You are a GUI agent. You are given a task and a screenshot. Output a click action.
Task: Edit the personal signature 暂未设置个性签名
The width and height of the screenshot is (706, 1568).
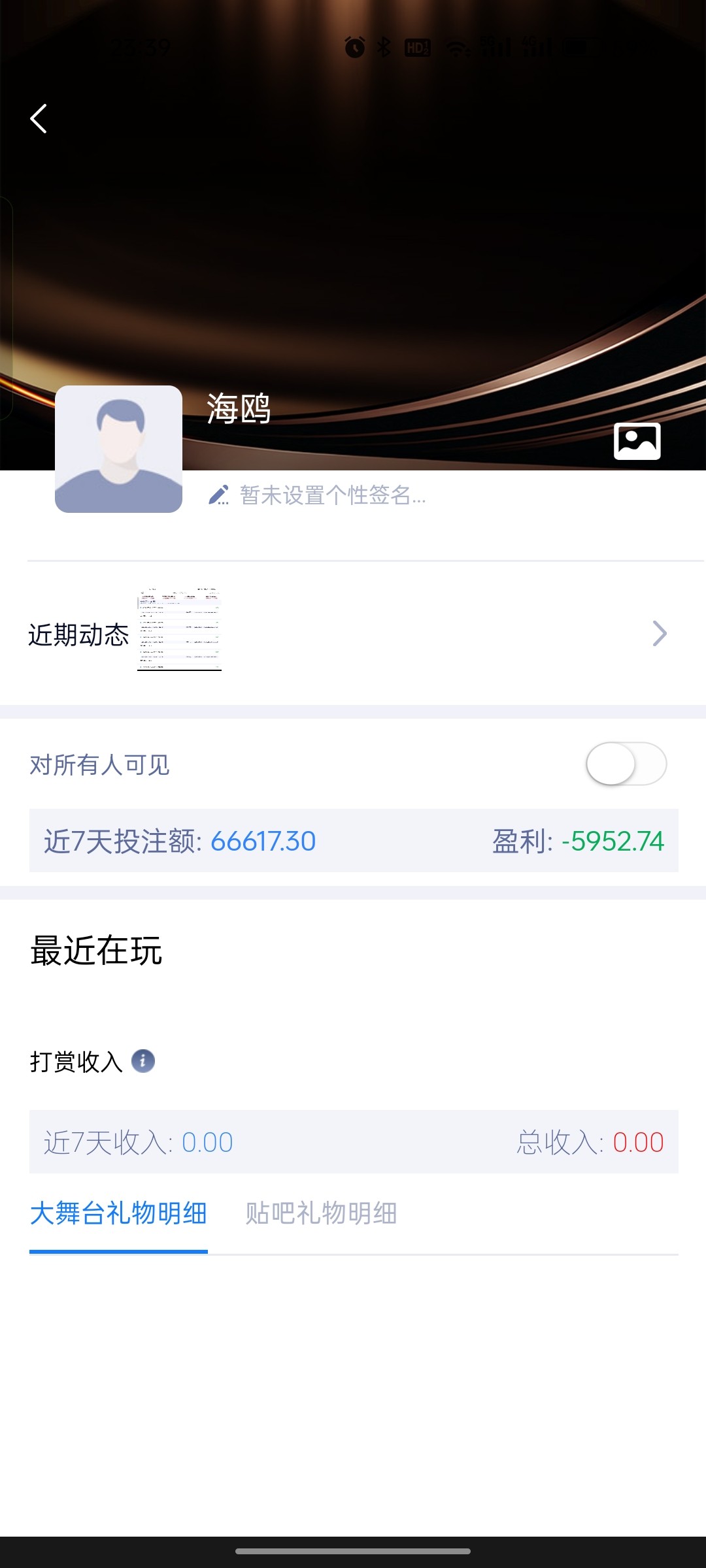[332, 495]
